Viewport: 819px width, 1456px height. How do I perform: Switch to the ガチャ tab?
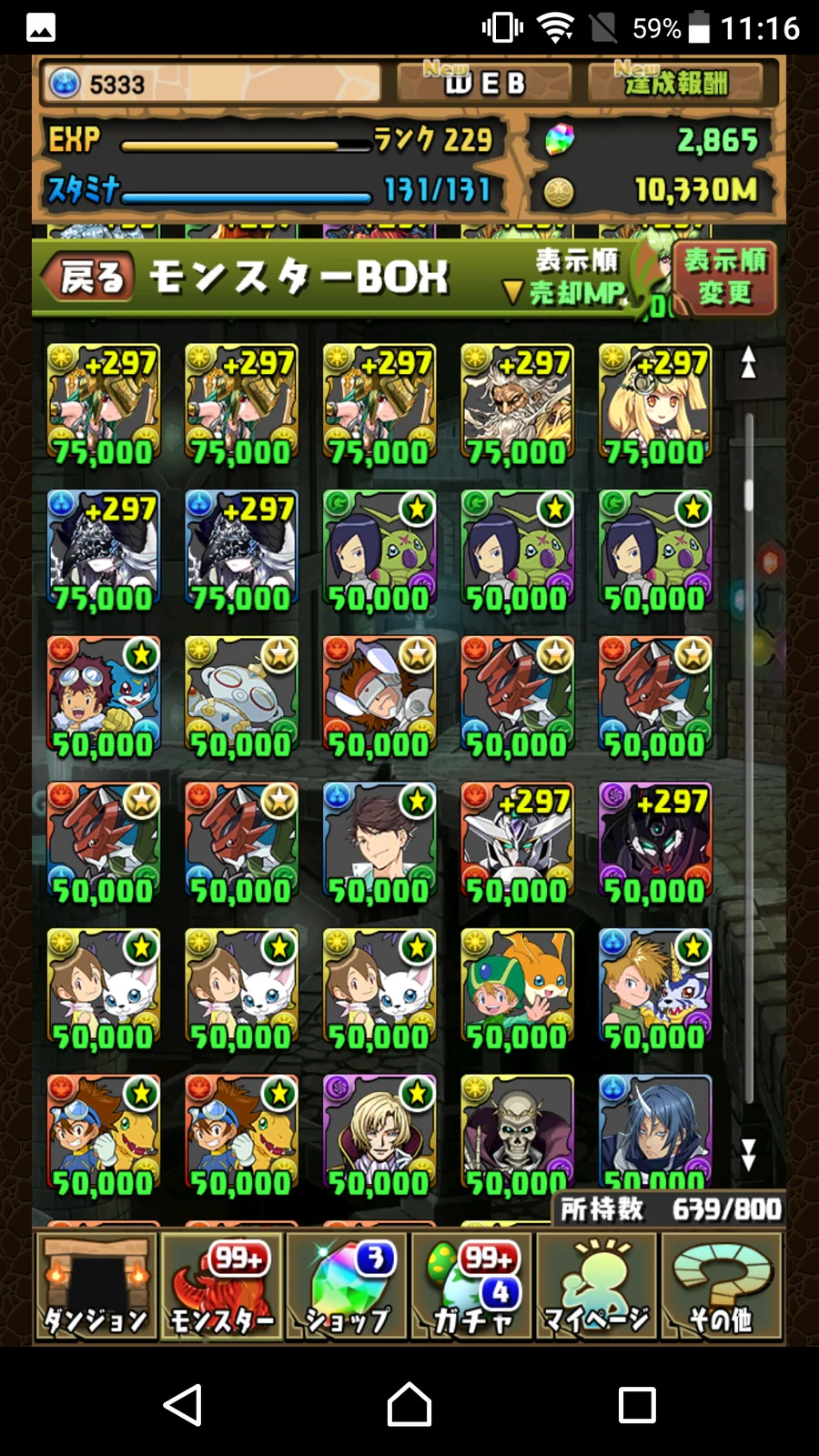coord(472,1287)
